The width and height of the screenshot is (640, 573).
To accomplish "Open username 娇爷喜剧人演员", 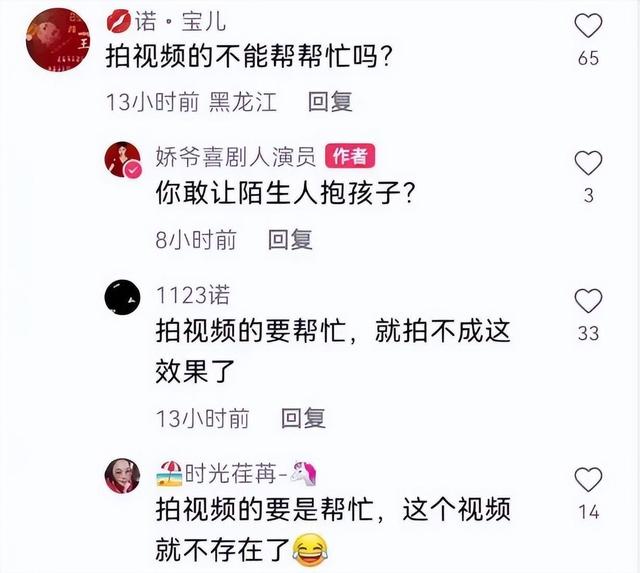I will click(236, 155).
